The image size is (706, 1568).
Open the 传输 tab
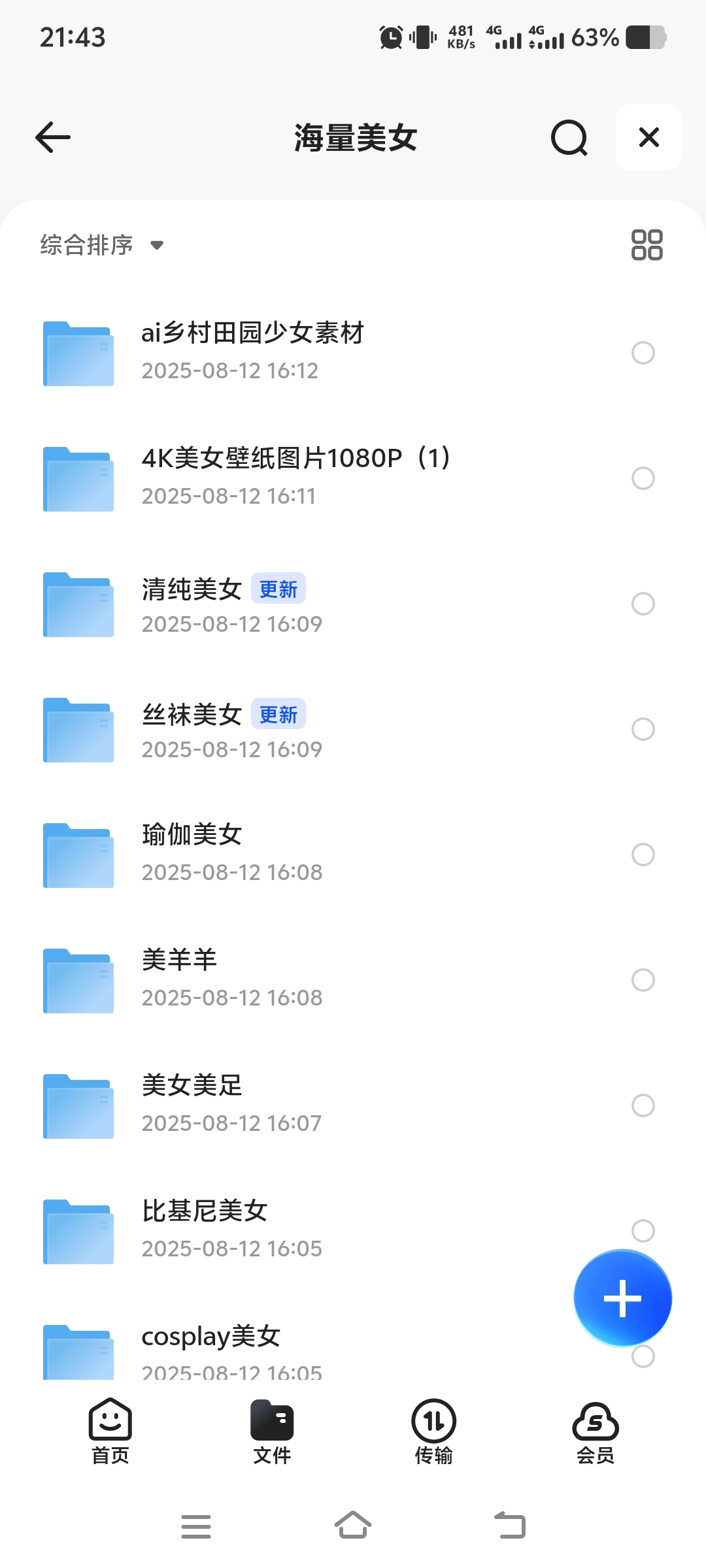point(433,1431)
